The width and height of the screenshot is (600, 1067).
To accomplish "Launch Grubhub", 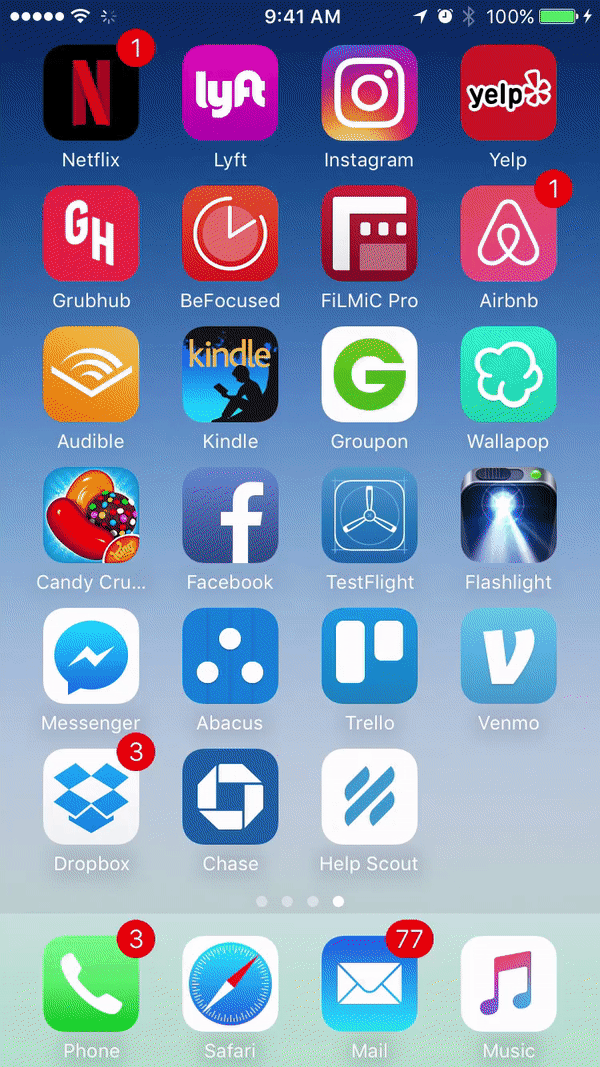I will click(91, 234).
